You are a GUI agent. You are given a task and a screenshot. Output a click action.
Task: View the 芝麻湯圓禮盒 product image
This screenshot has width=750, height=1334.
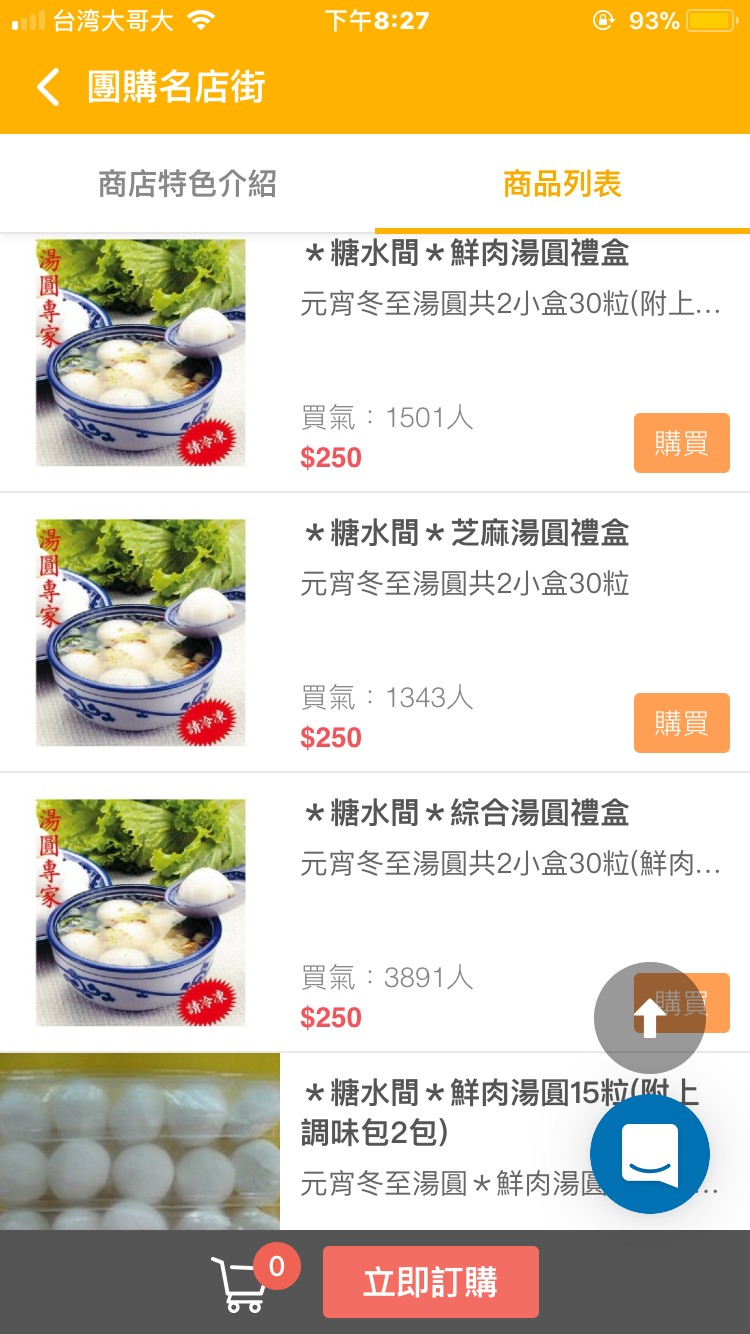(141, 632)
